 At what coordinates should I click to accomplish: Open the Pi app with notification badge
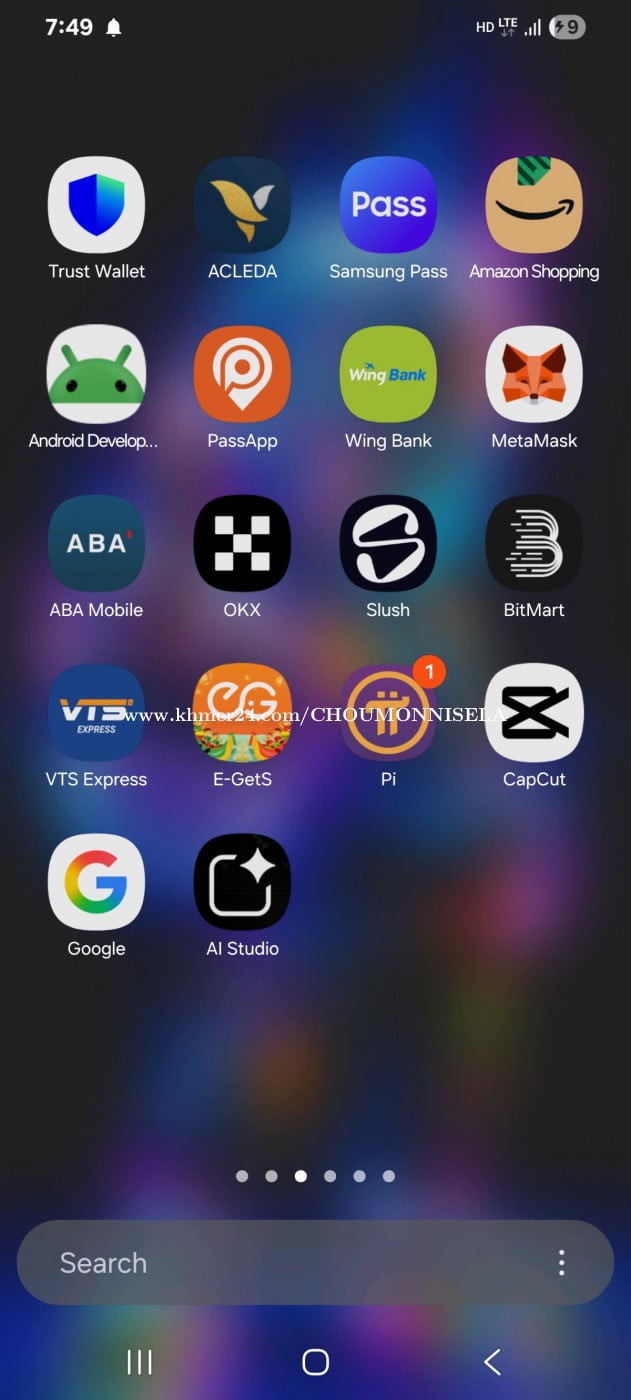click(x=388, y=713)
